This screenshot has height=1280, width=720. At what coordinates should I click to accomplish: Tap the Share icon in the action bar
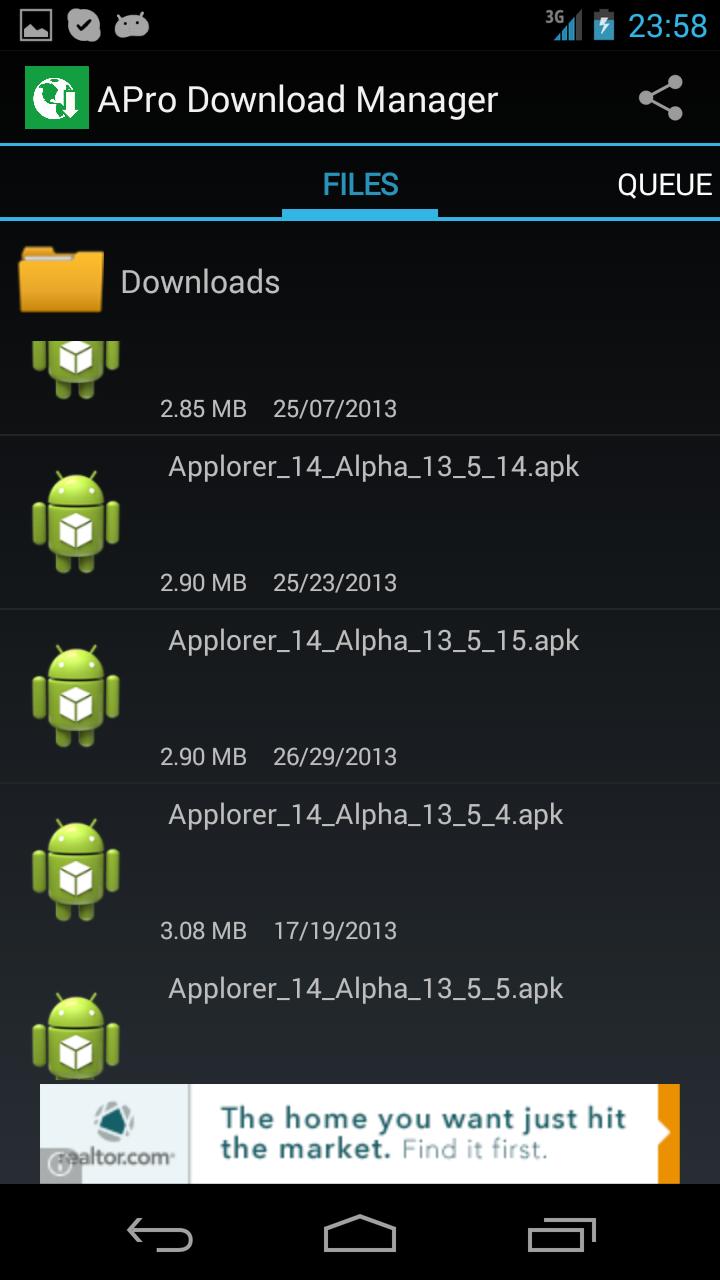point(659,97)
